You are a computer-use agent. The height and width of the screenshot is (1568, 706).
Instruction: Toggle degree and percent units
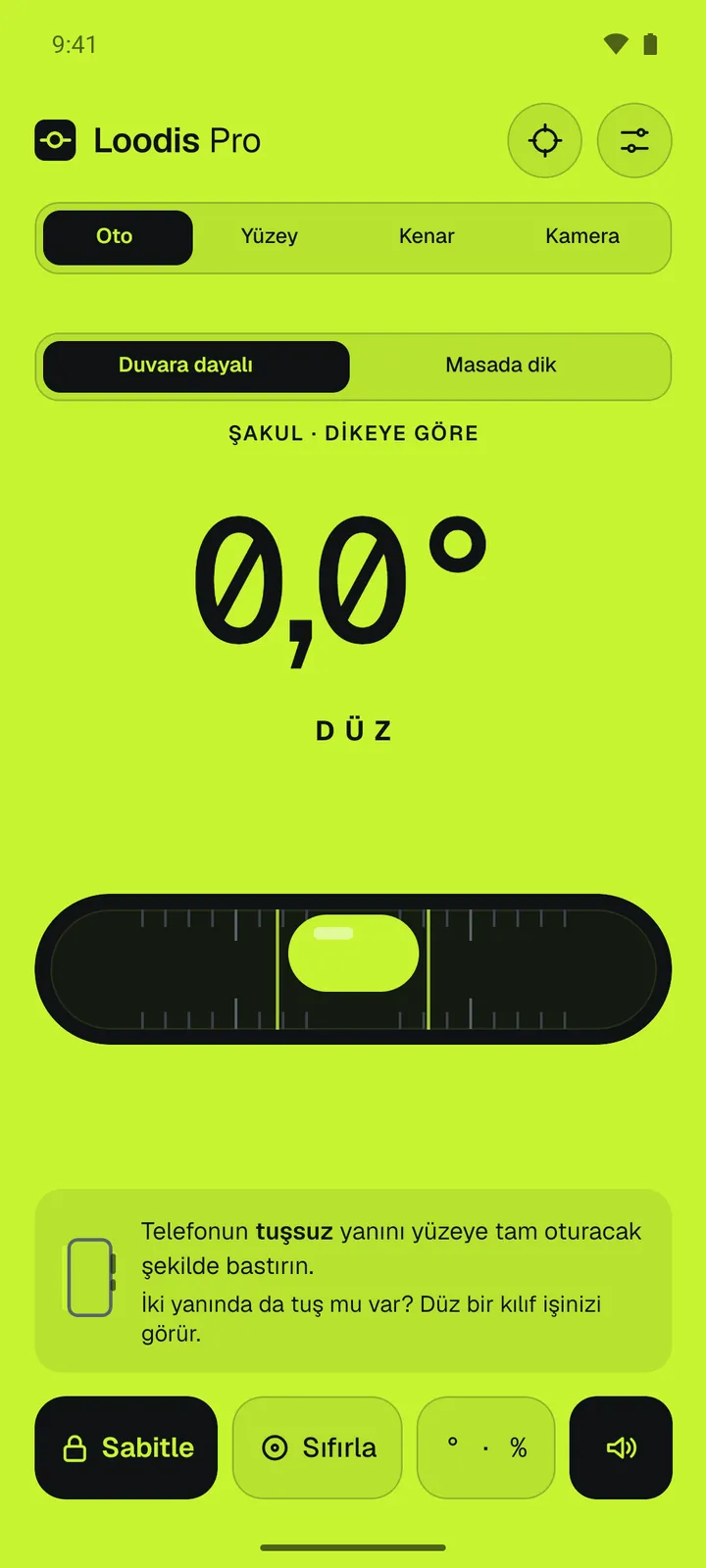pyautogui.click(x=486, y=1447)
